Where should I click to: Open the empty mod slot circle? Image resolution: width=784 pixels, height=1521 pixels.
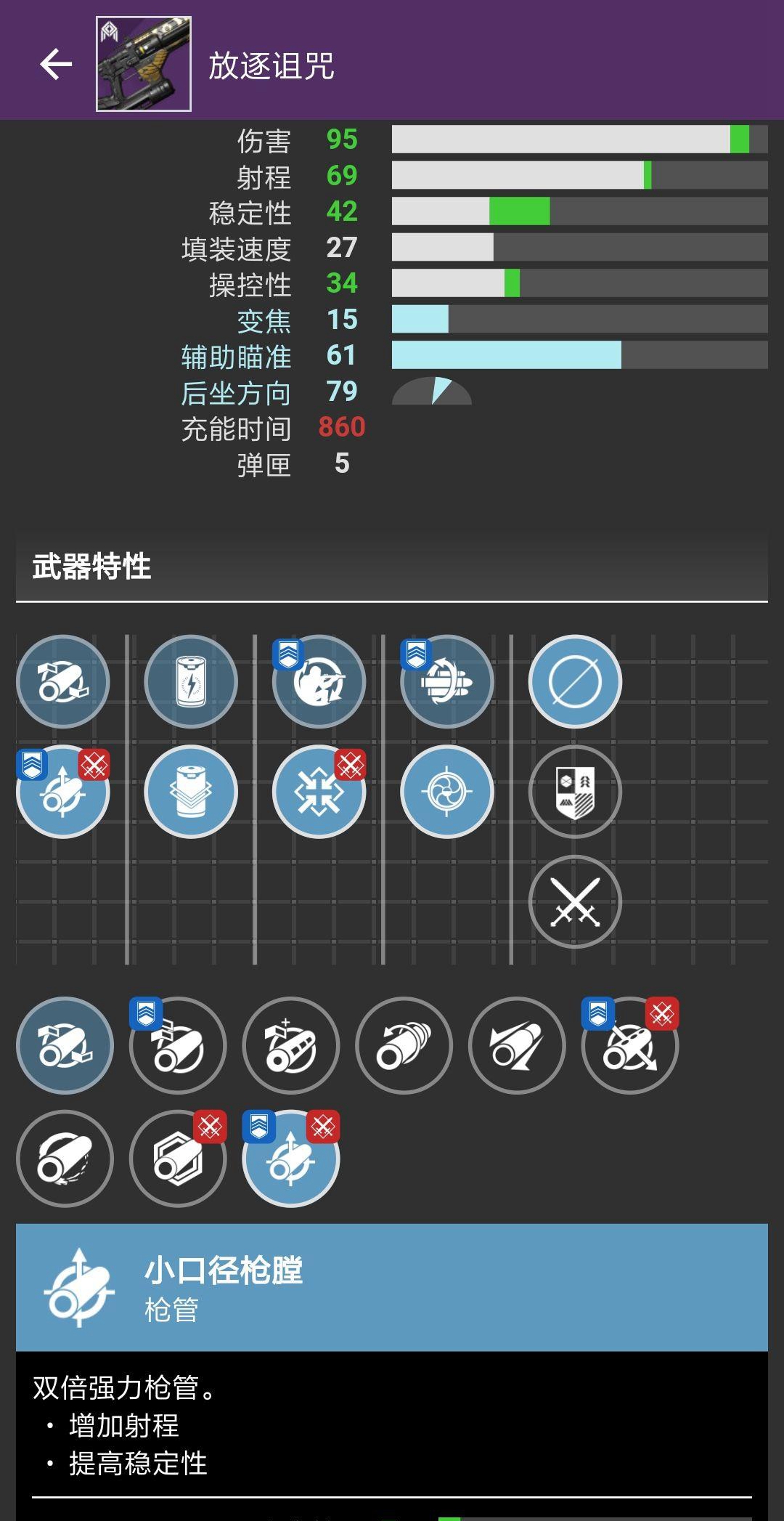click(x=574, y=681)
